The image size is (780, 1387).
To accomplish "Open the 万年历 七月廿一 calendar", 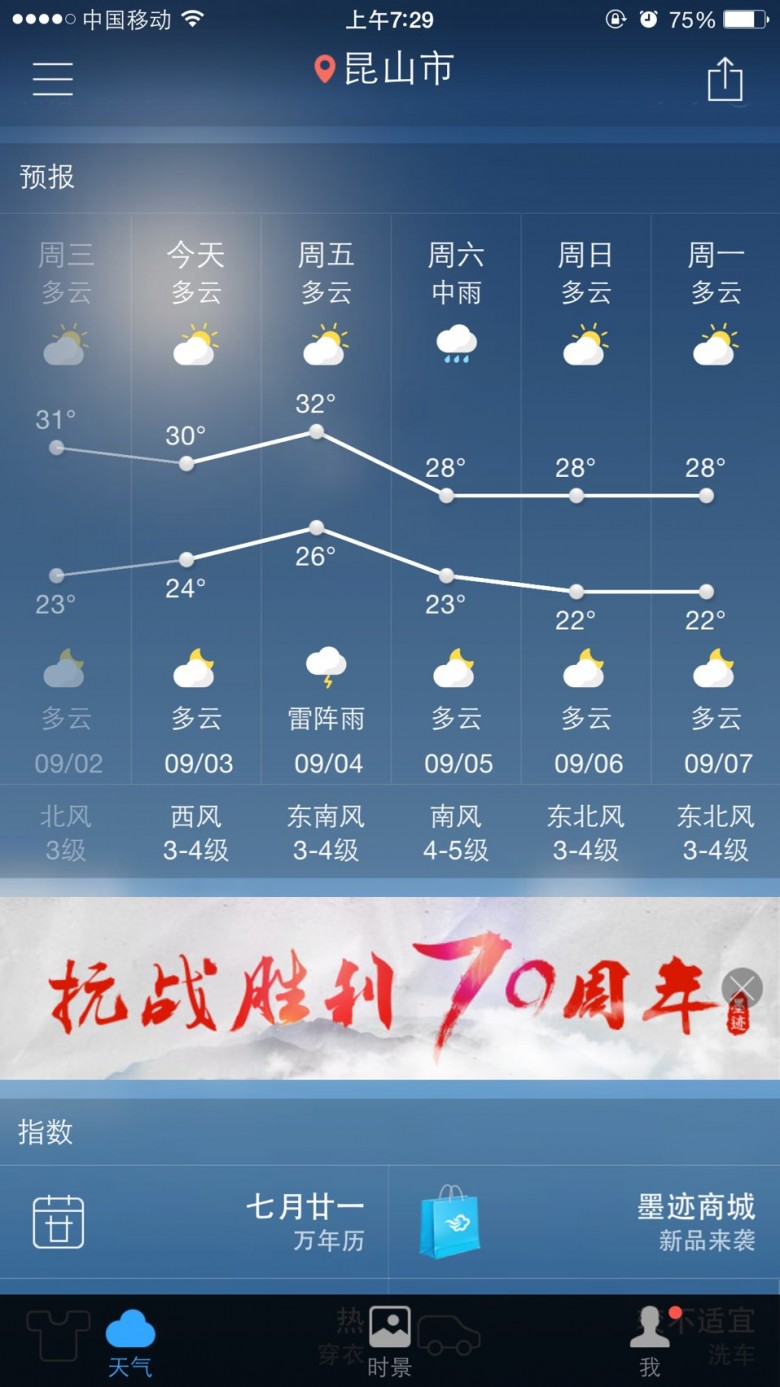I will [x=195, y=1222].
